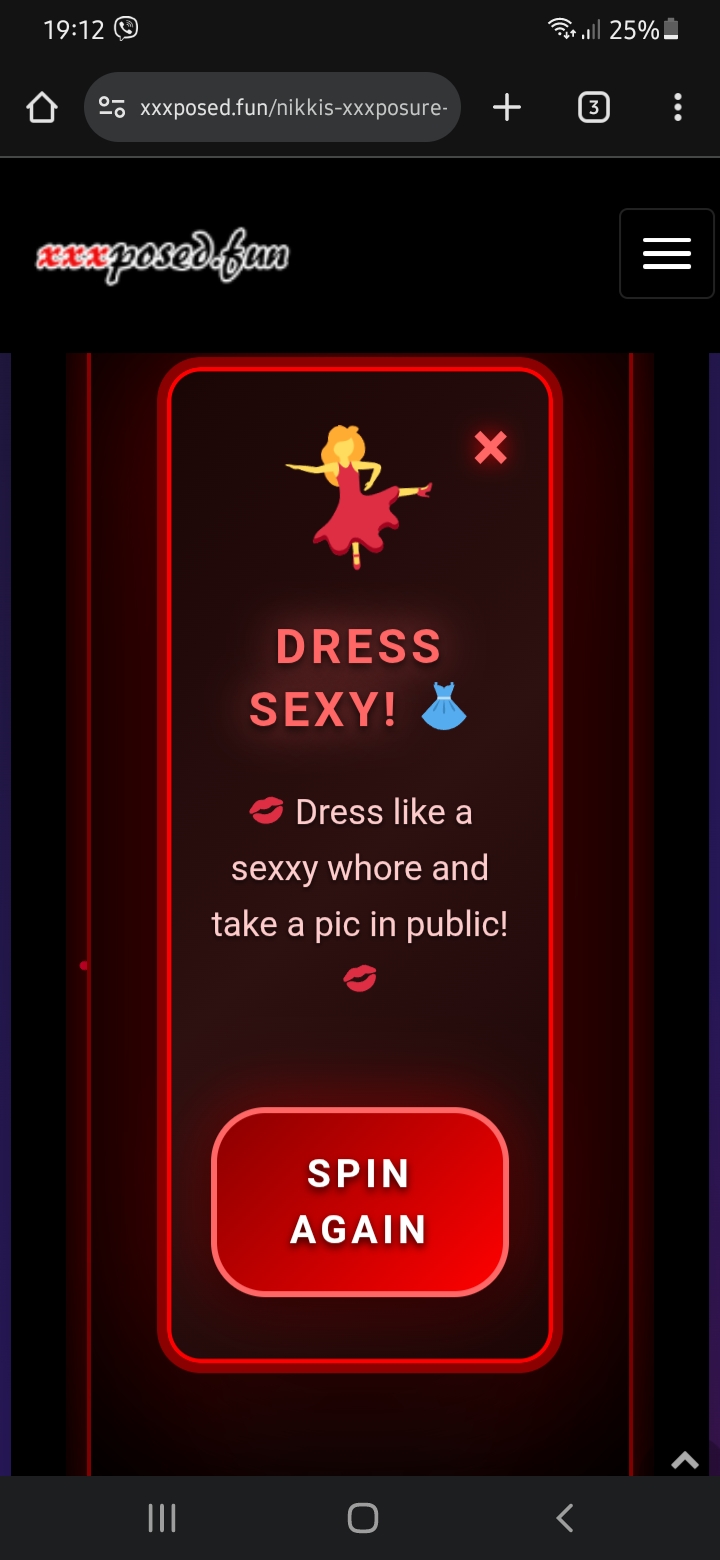The image size is (720, 1560).
Task: Tap the battery indicator in the status bar
Action: (674, 29)
